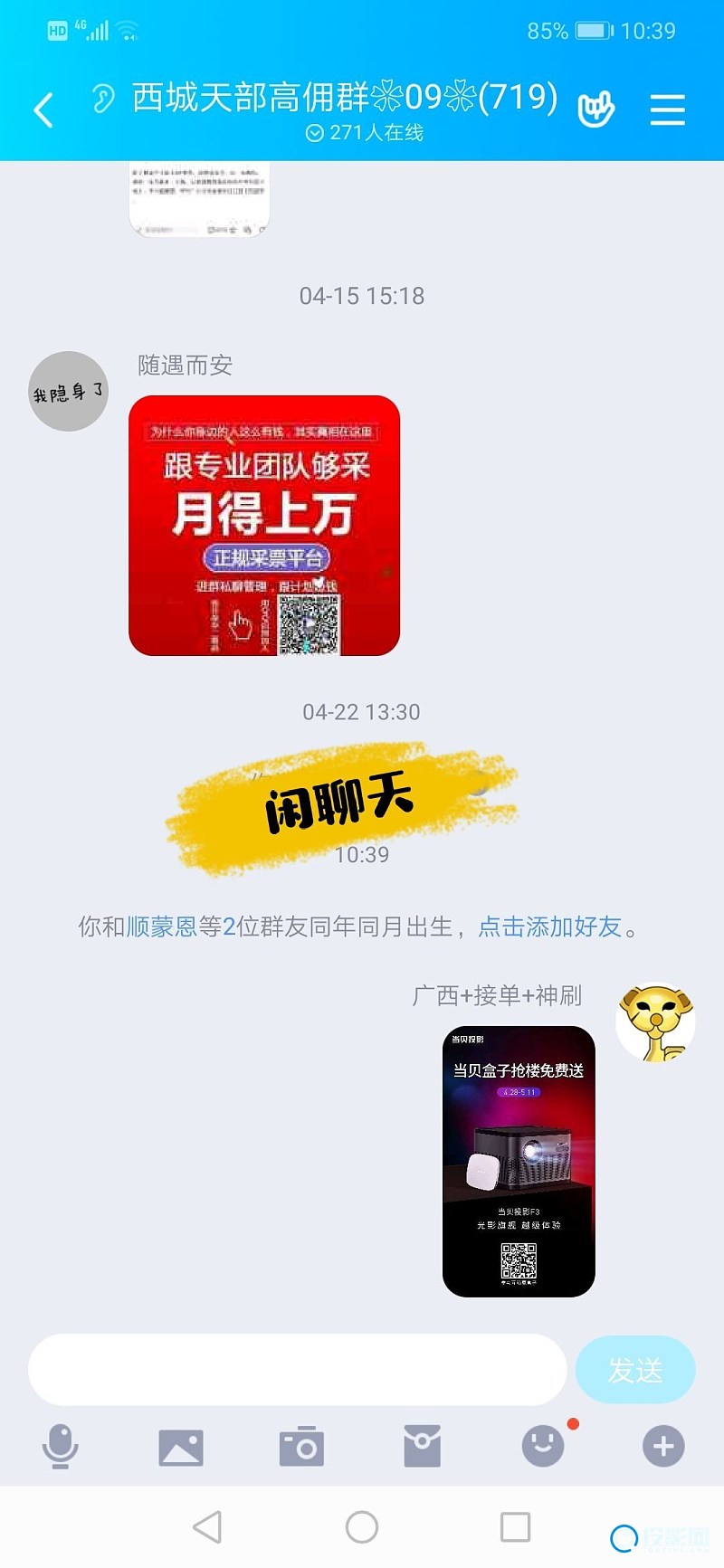
Task: Tap the partially visible screenshot image at top
Action: pos(199,199)
